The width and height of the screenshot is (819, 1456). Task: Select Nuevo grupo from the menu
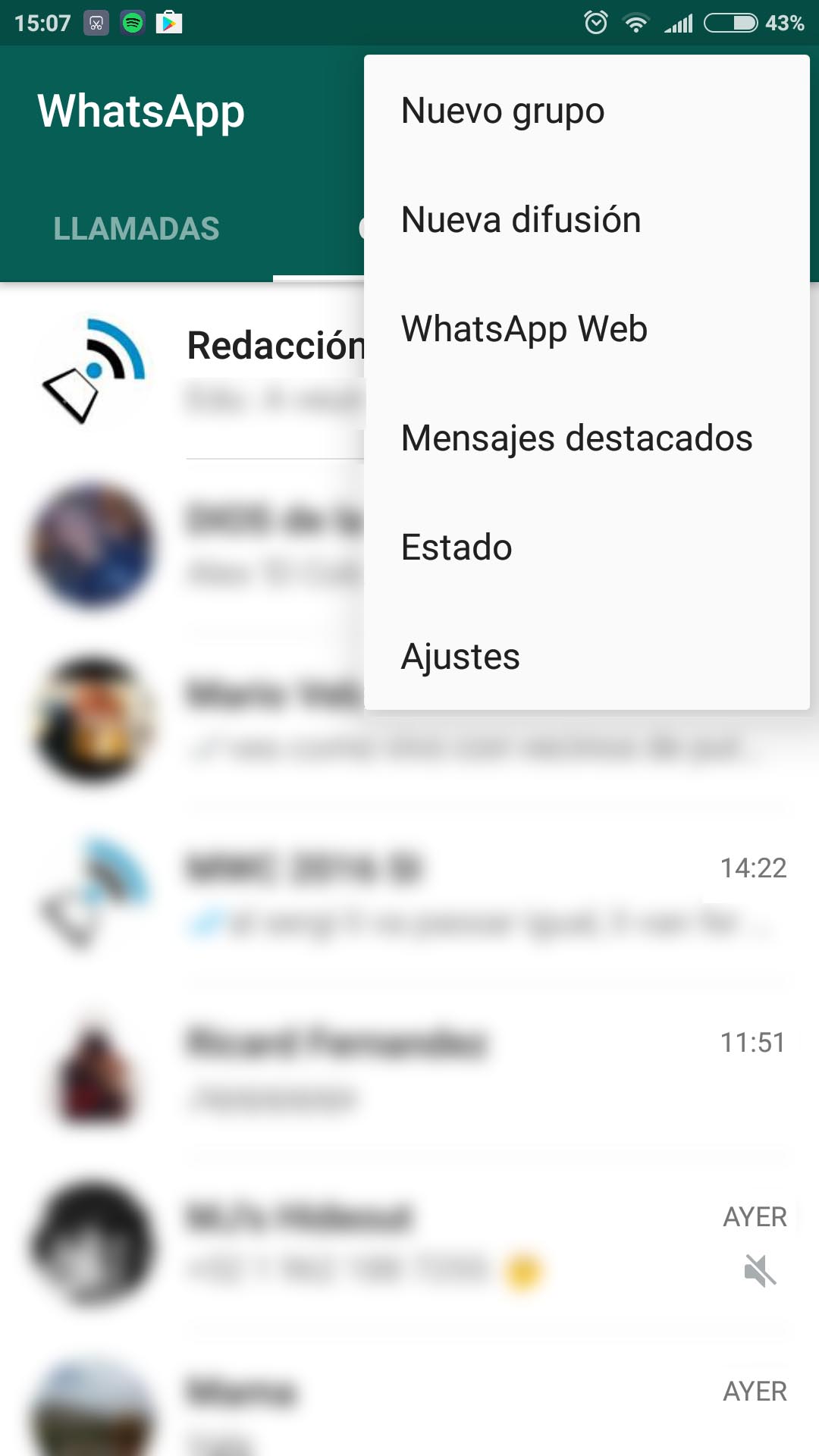(x=587, y=111)
